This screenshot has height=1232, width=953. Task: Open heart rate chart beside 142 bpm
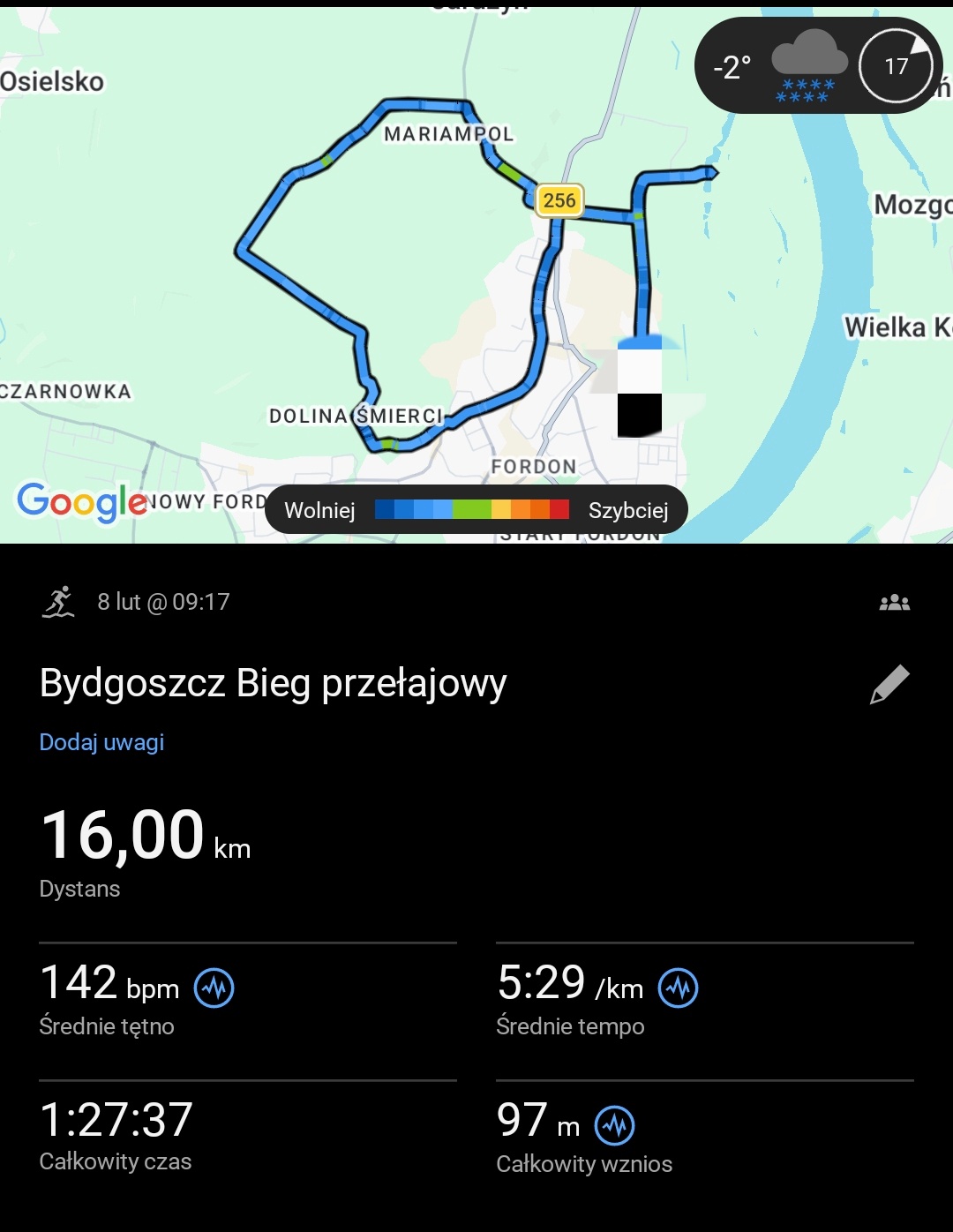tap(214, 988)
